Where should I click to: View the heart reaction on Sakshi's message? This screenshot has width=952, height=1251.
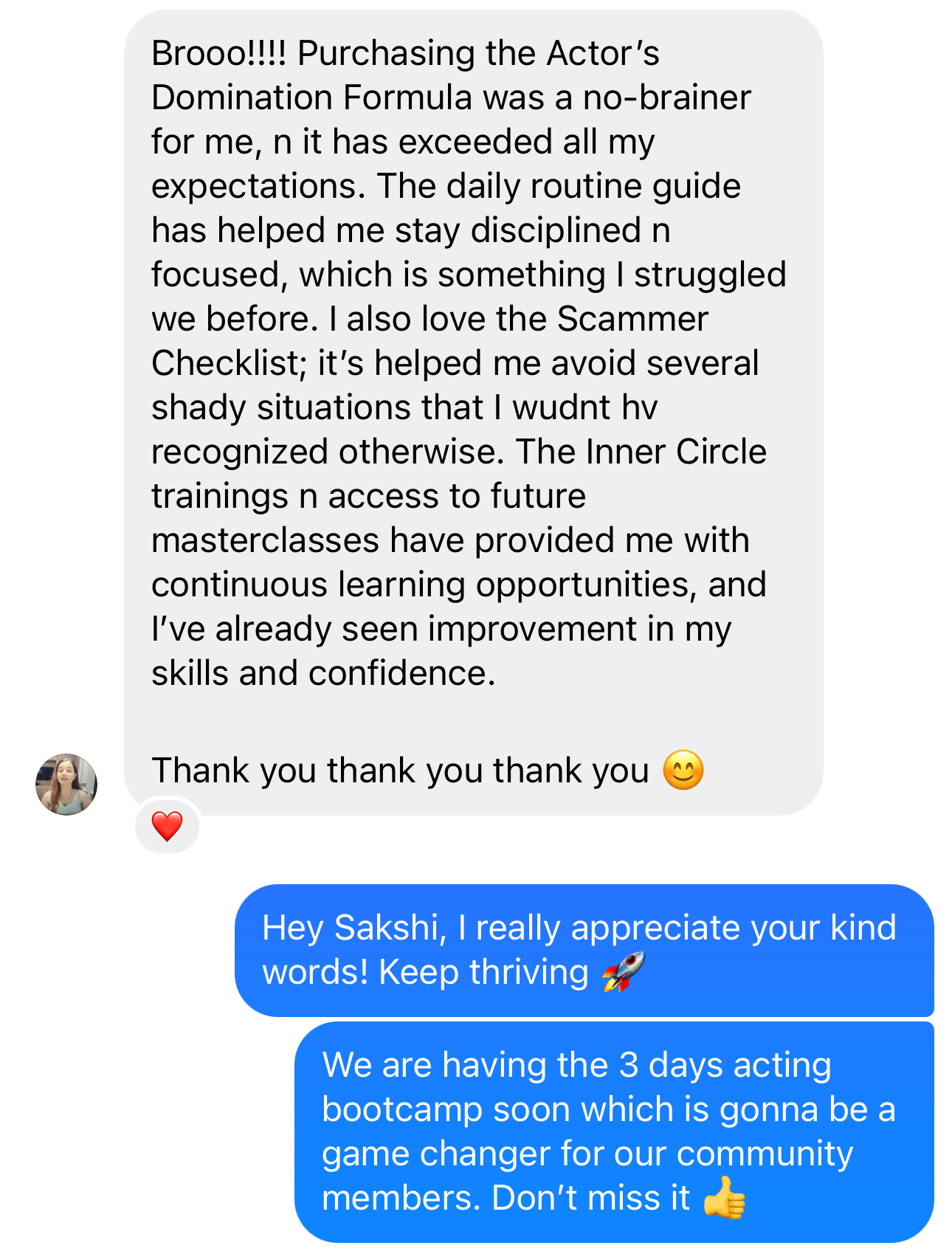coord(167,826)
